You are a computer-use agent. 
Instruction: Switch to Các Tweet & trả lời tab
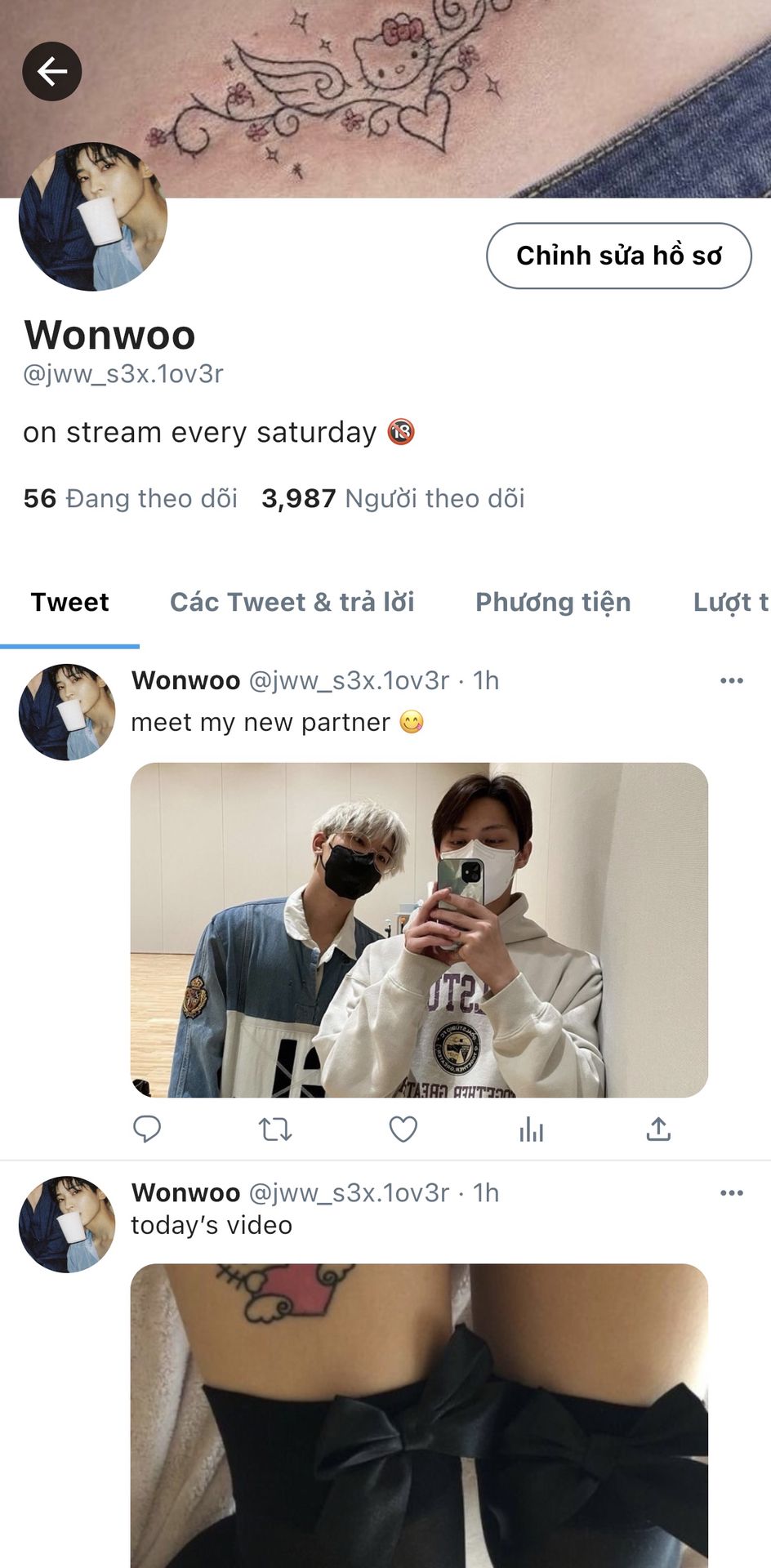coord(292,603)
